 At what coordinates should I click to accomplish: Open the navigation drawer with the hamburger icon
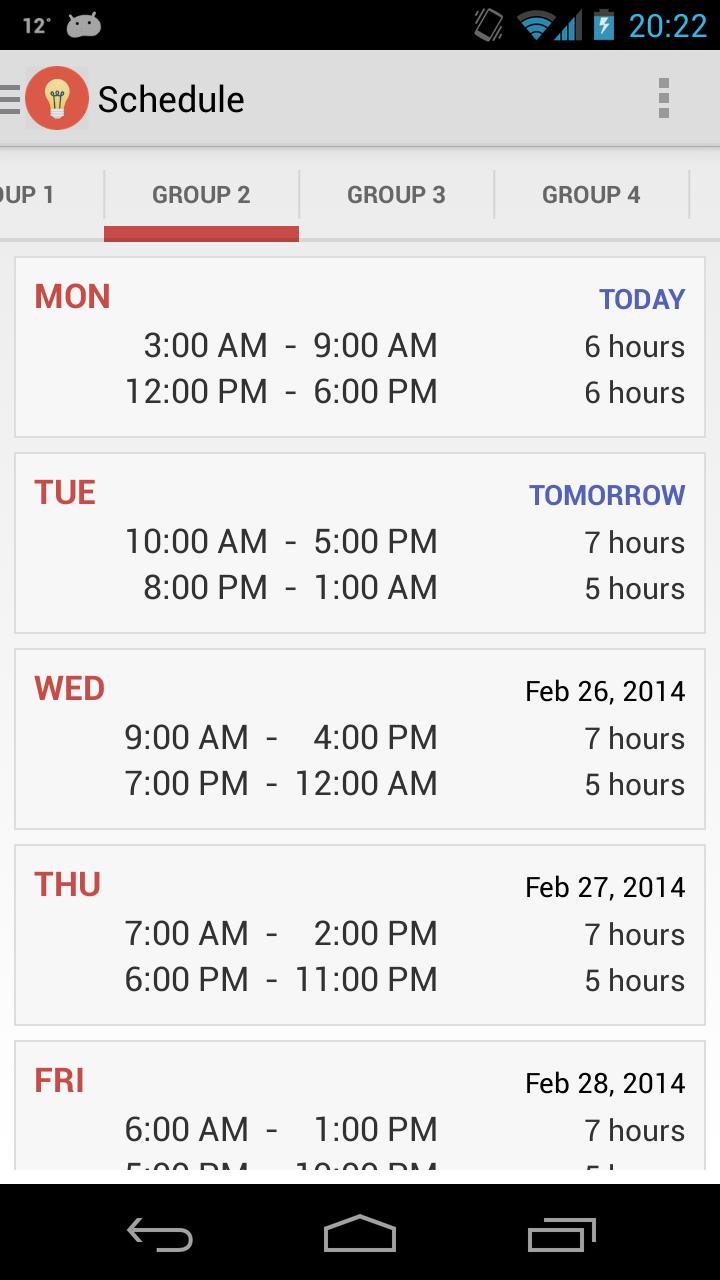coord(8,98)
